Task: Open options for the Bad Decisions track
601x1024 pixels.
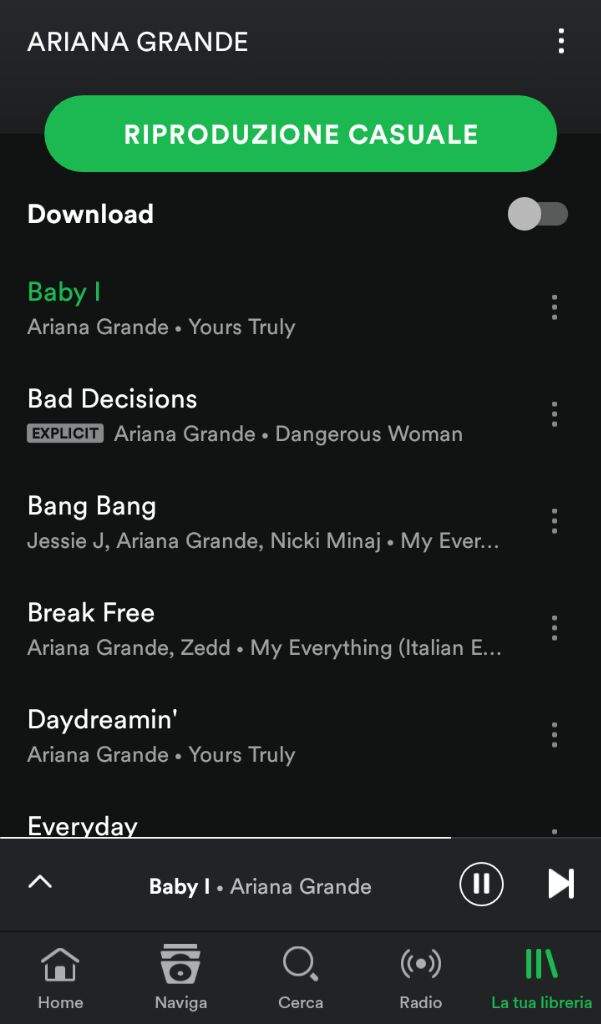Action: click(x=554, y=414)
